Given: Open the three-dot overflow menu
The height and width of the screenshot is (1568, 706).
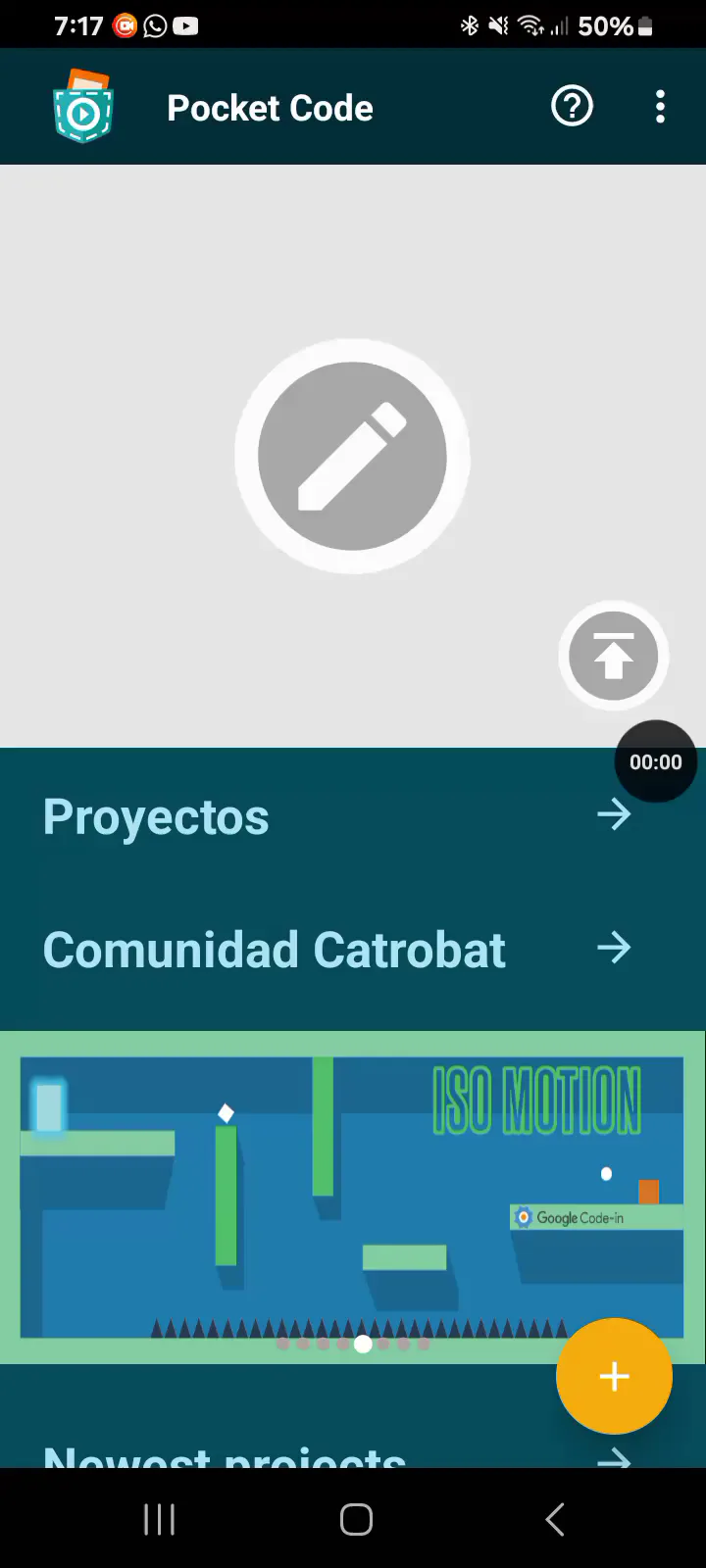Looking at the screenshot, I should tap(660, 106).
